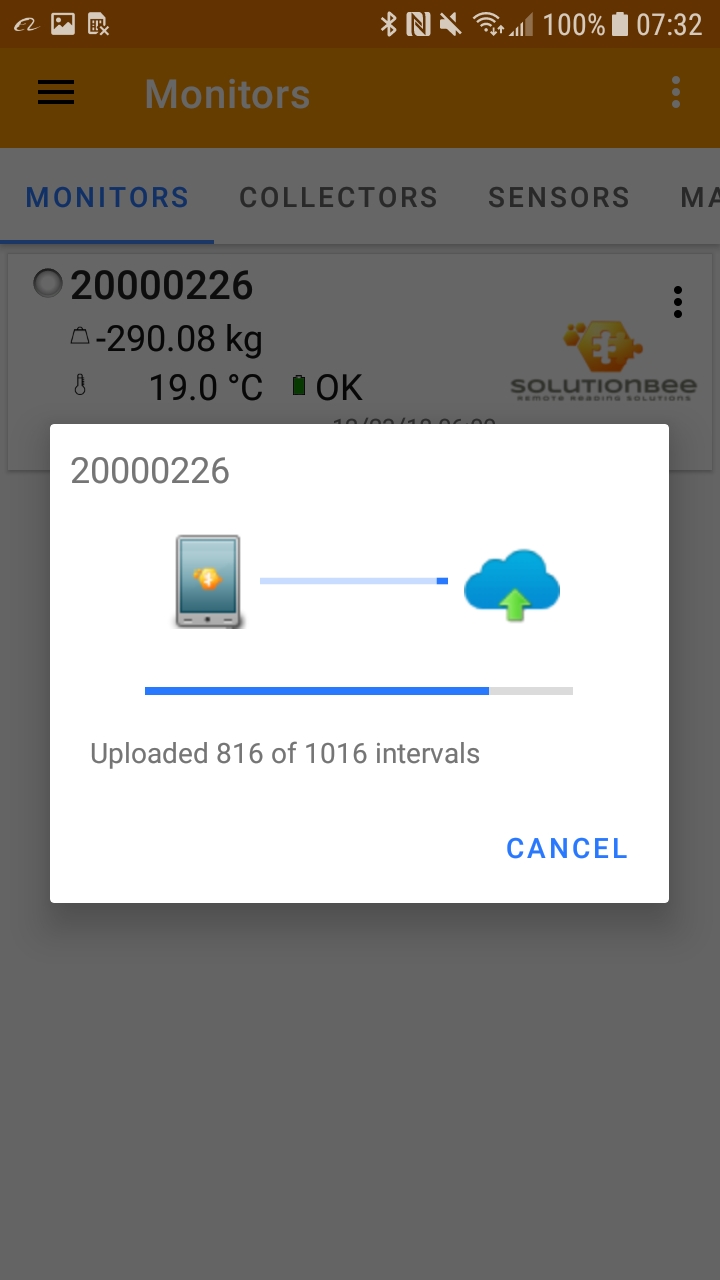Cancel the interval upload
Screen dimensions: 720x1280
point(567,848)
